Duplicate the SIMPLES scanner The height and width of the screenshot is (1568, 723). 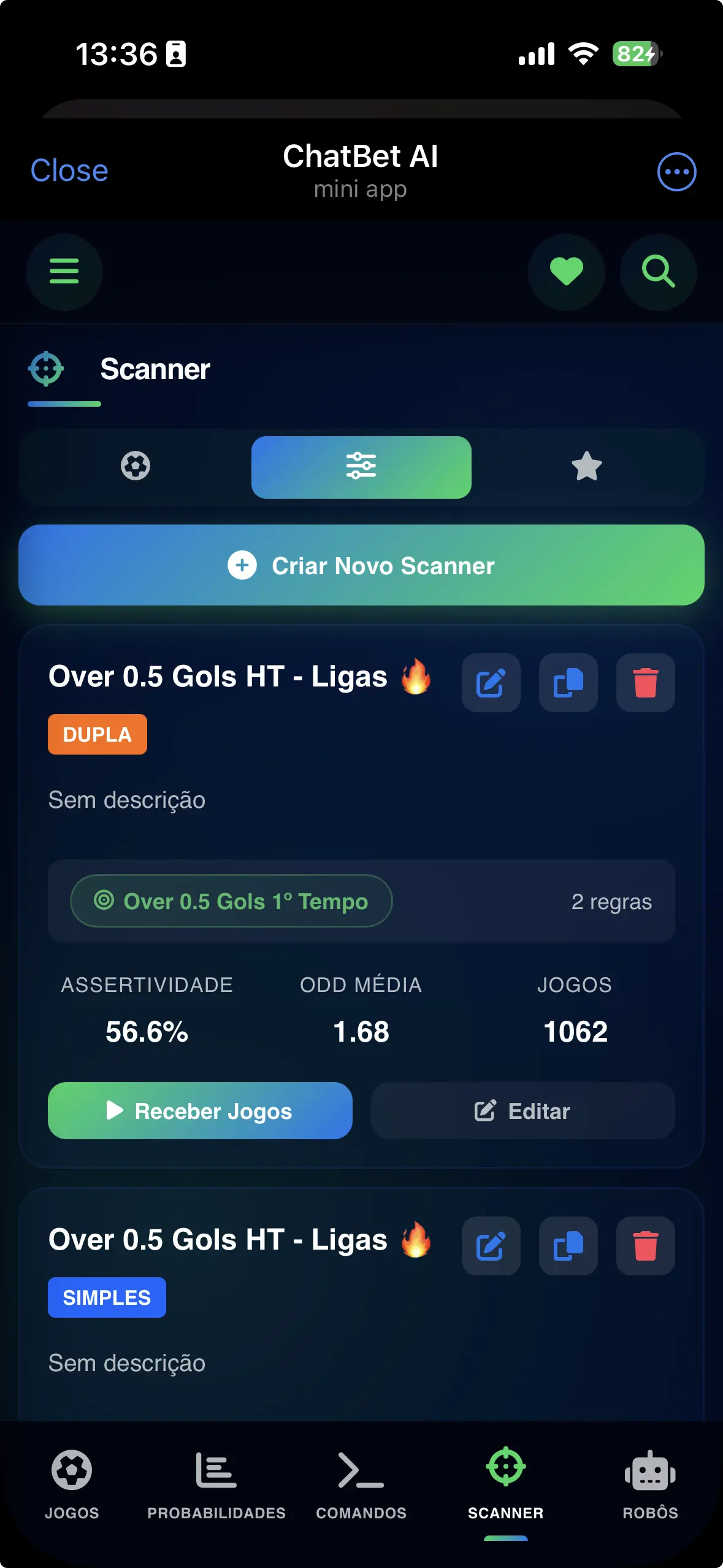click(x=568, y=1246)
